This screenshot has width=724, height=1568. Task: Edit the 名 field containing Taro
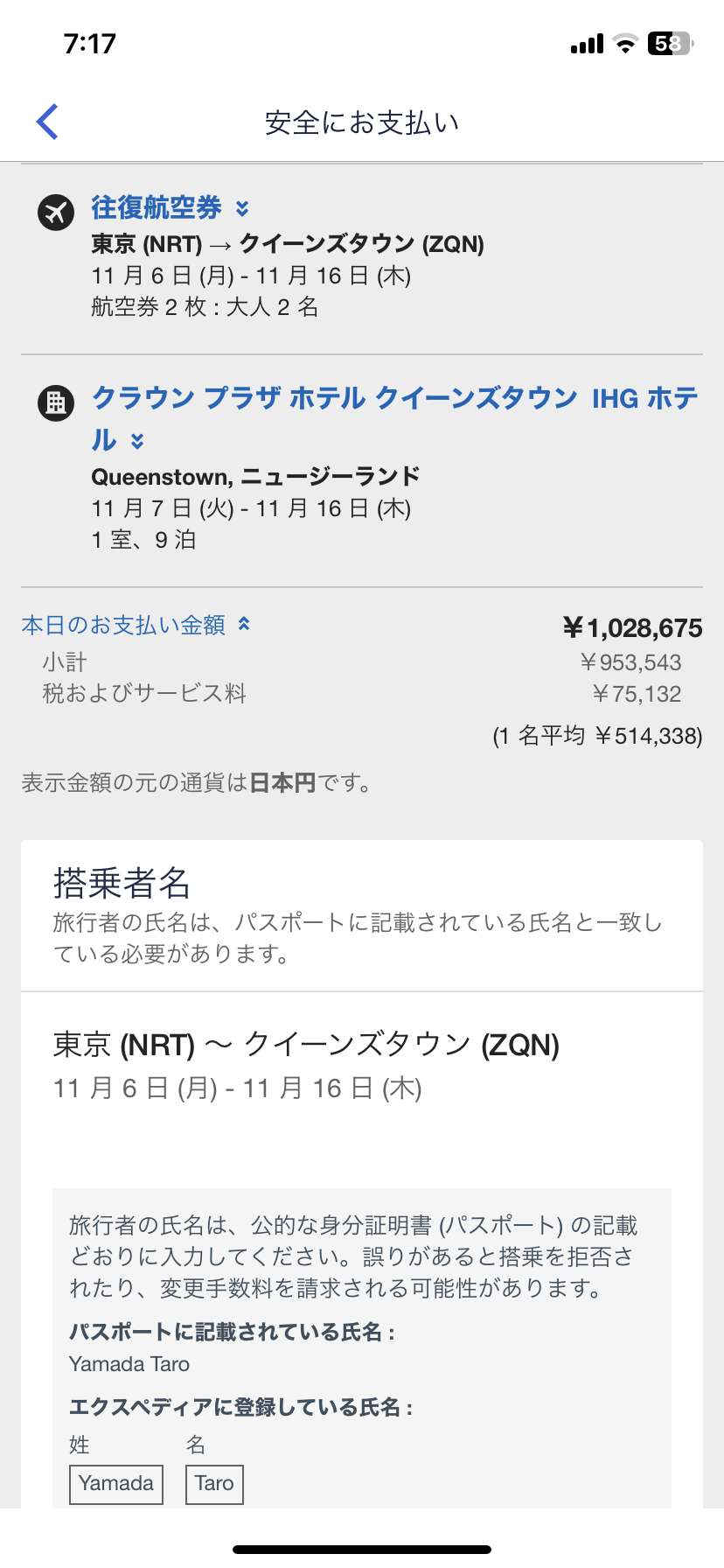point(214,1484)
